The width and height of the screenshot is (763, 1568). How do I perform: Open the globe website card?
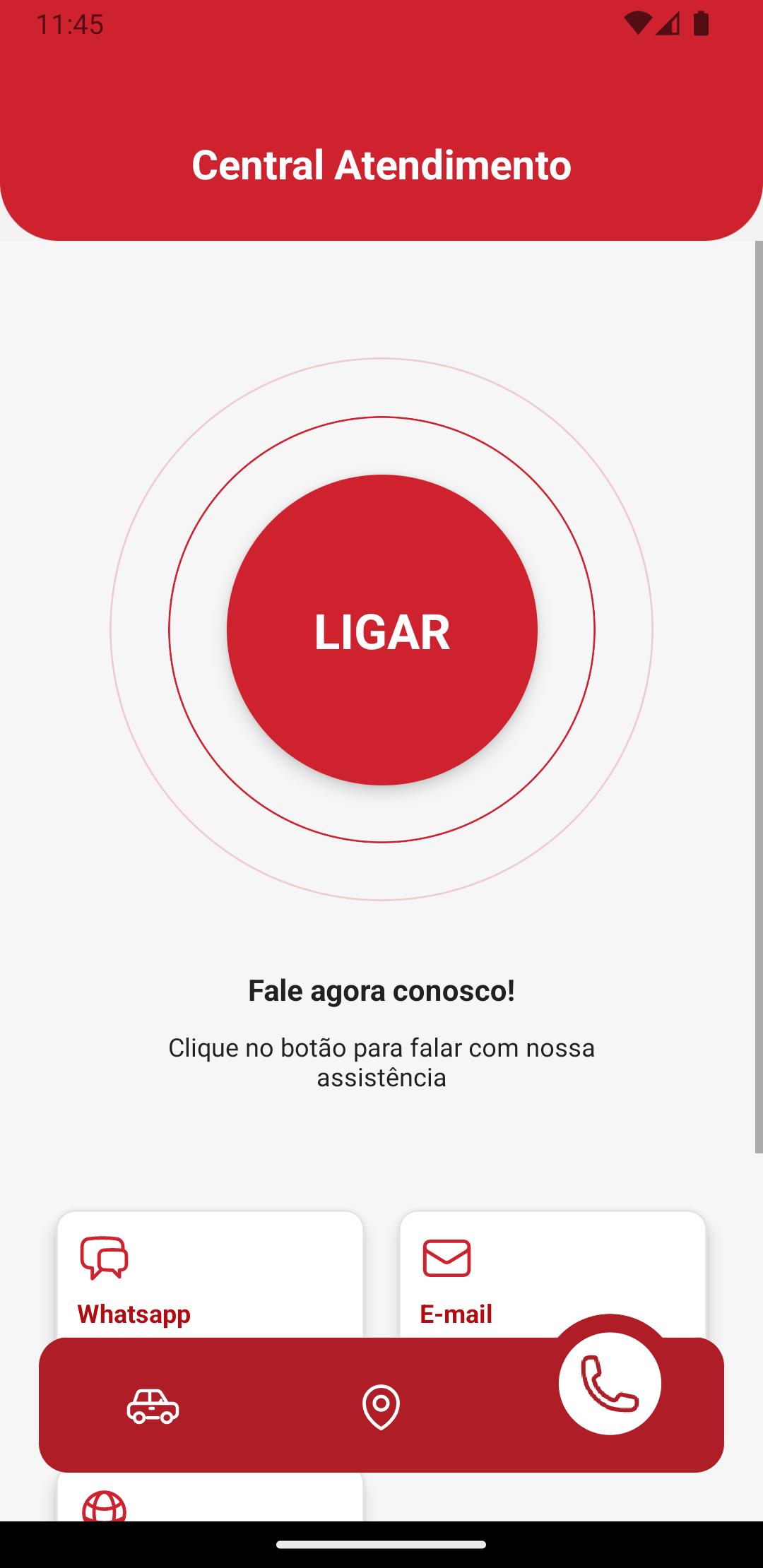(x=210, y=1496)
